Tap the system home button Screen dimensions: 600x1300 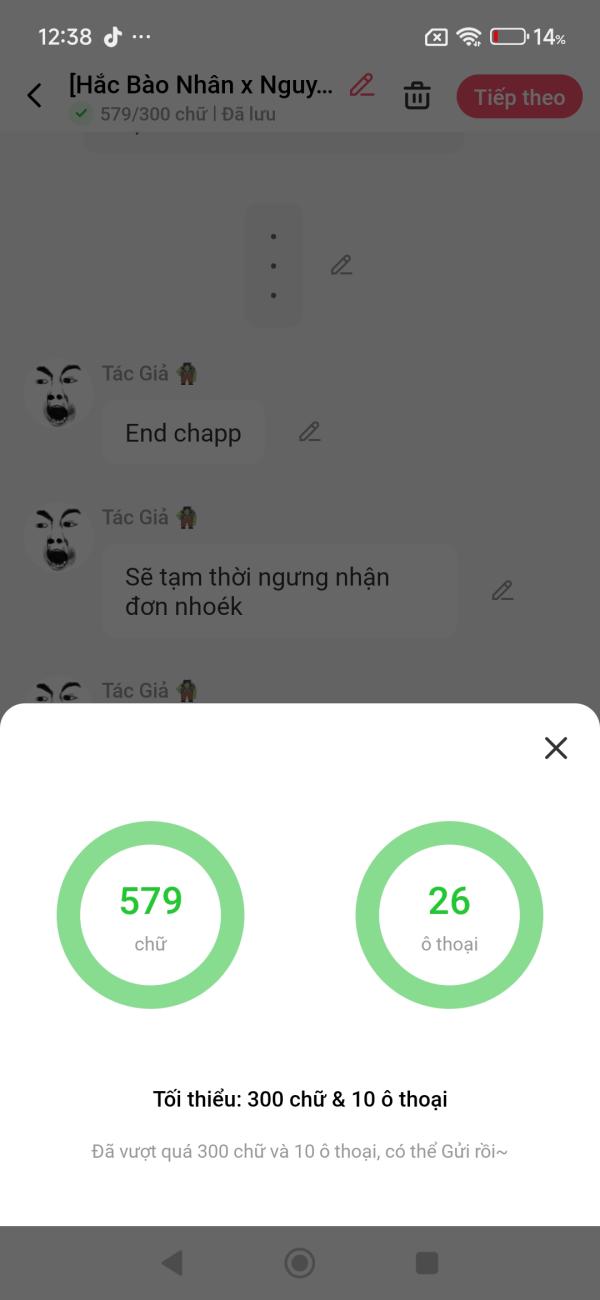pyautogui.click(x=300, y=1263)
